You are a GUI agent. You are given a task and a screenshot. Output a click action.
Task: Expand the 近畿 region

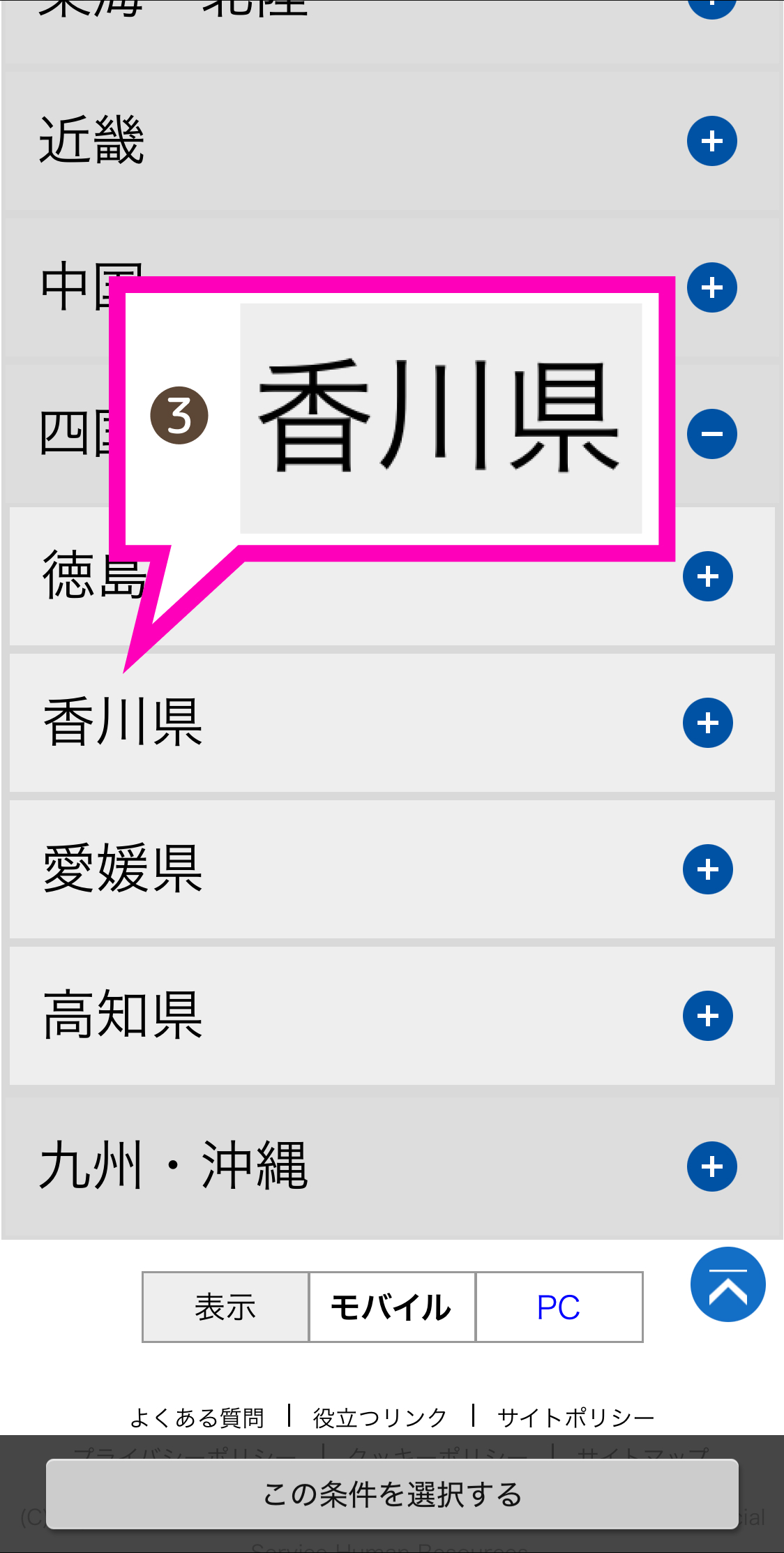(x=711, y=141)
